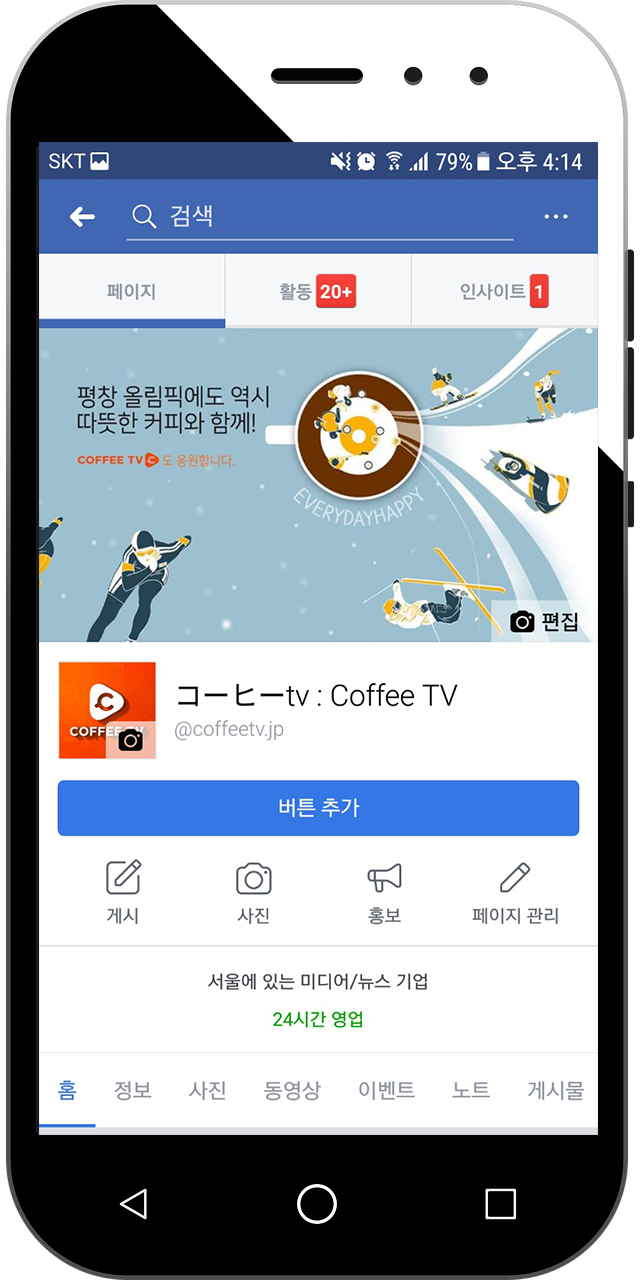Tap the 검색 search field
This screenshot has height=1280, width=640.
click(x=320, y=217)
